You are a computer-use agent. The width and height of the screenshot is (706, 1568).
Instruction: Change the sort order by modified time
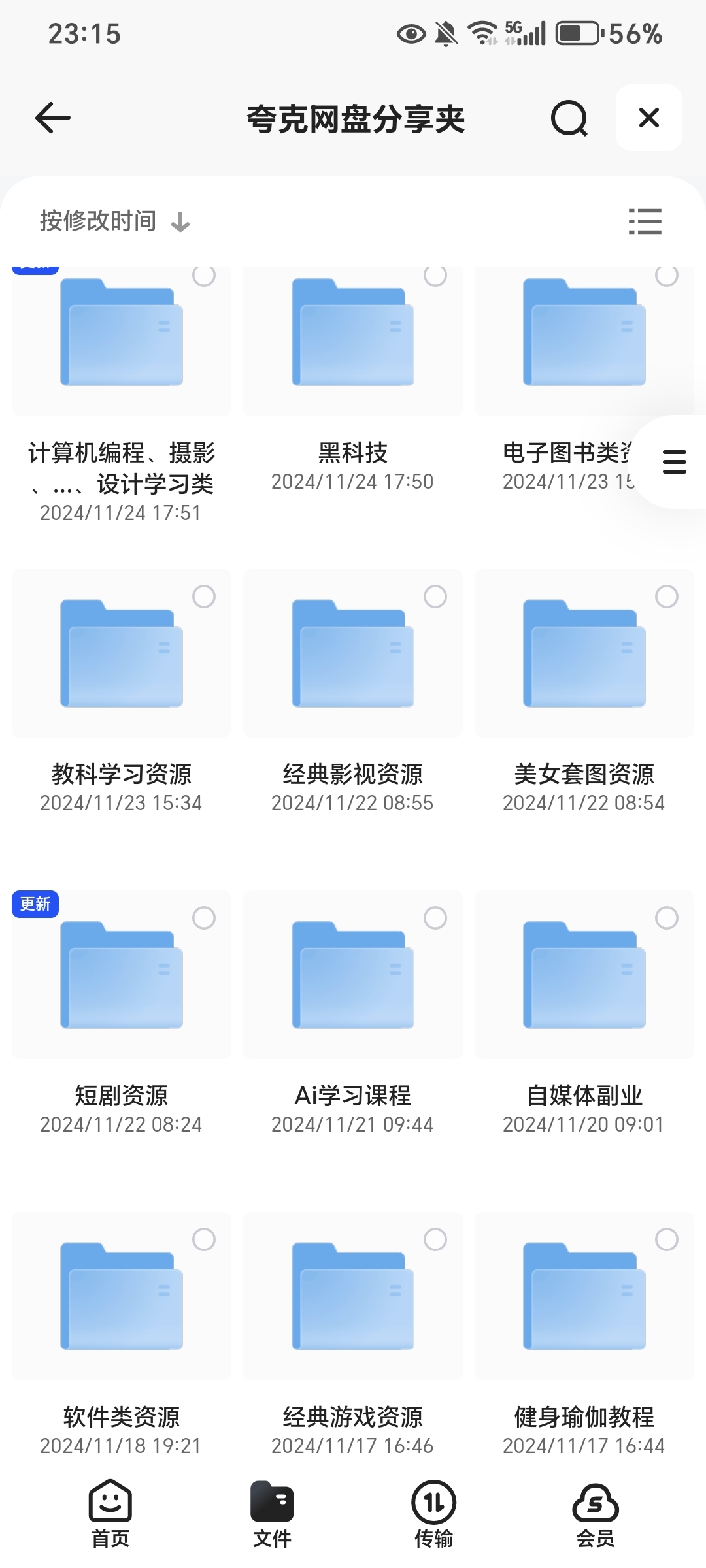[114, 221]
